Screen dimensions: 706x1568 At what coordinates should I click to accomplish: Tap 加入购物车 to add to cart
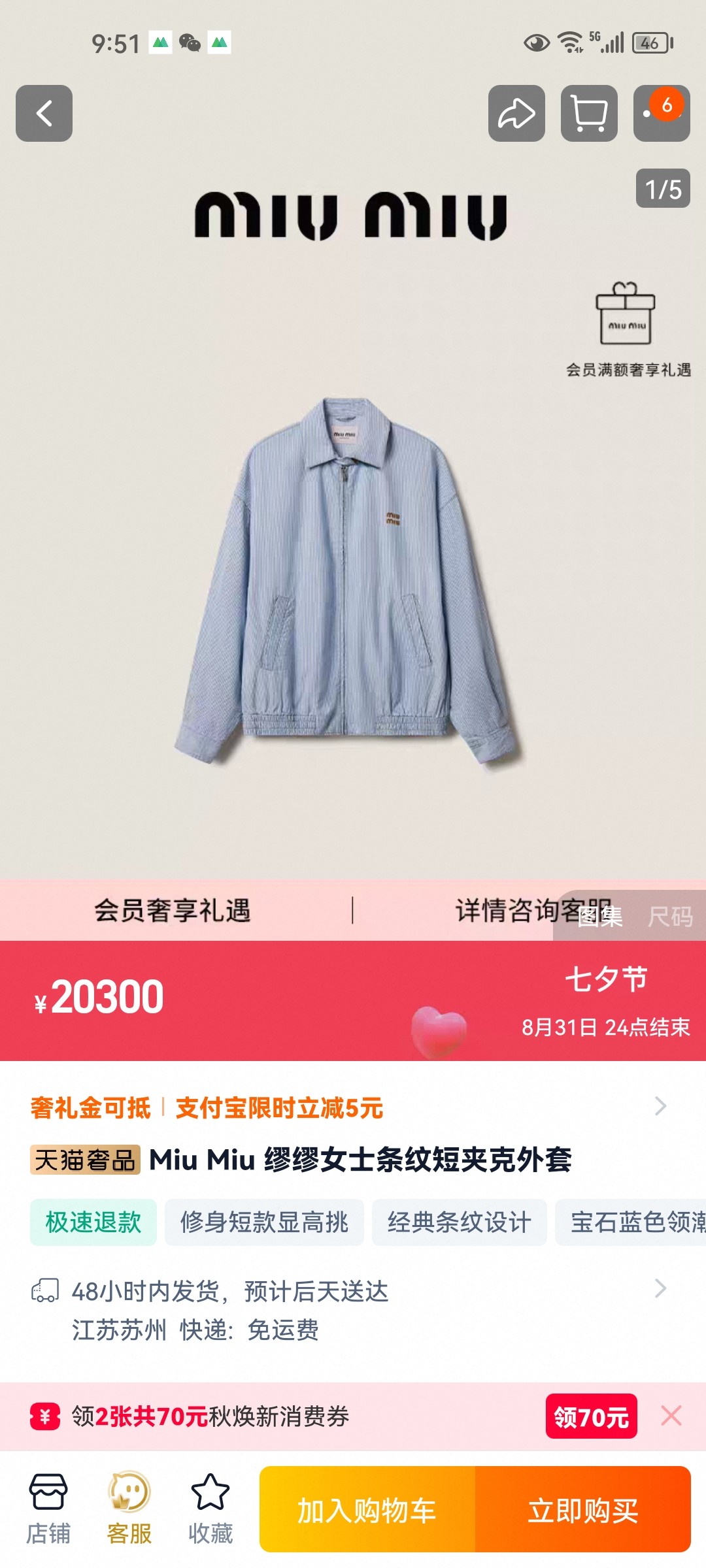tap(367, 1509)
